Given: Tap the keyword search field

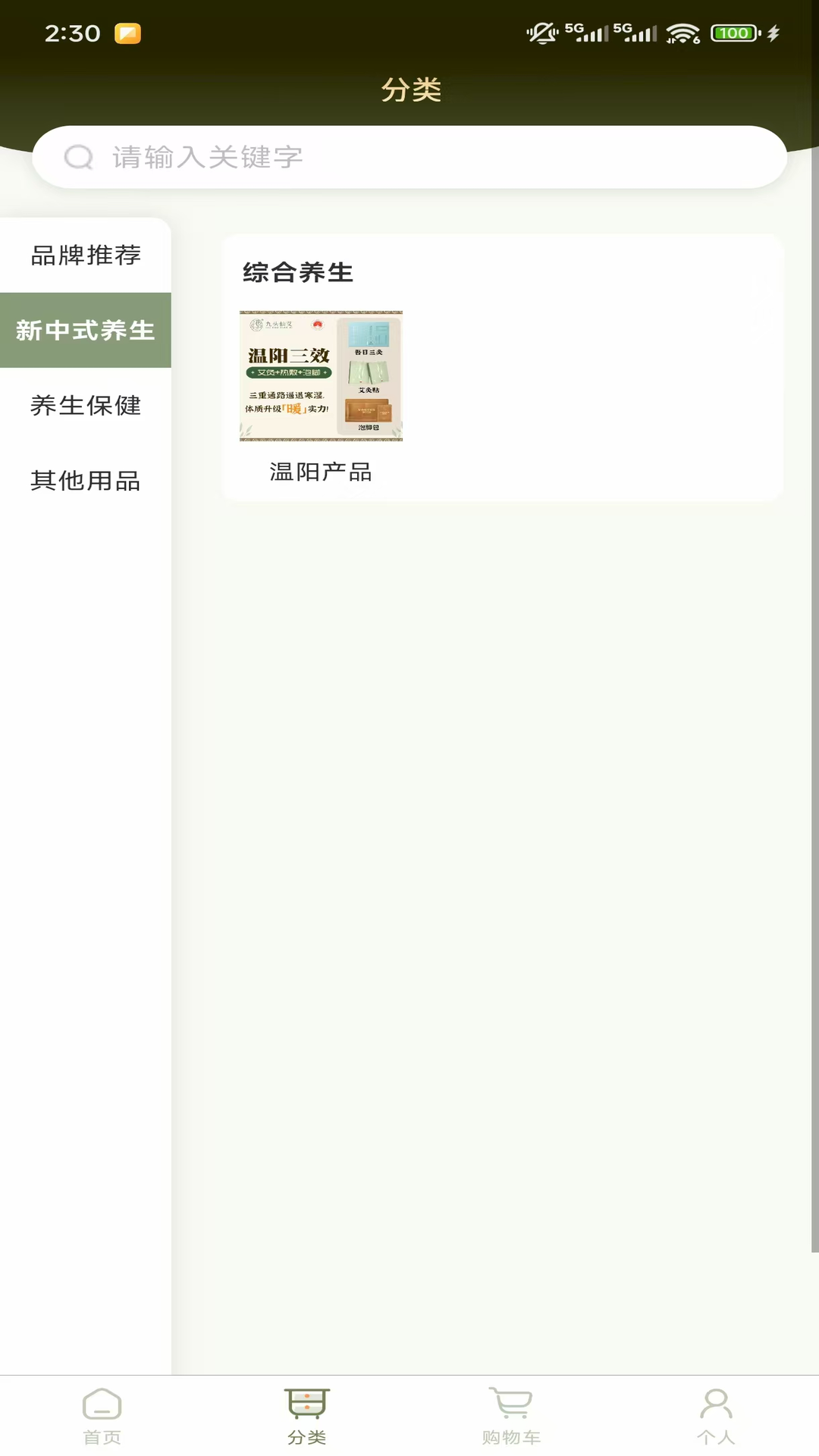Looking at the screenshot, I should (409, 157).
